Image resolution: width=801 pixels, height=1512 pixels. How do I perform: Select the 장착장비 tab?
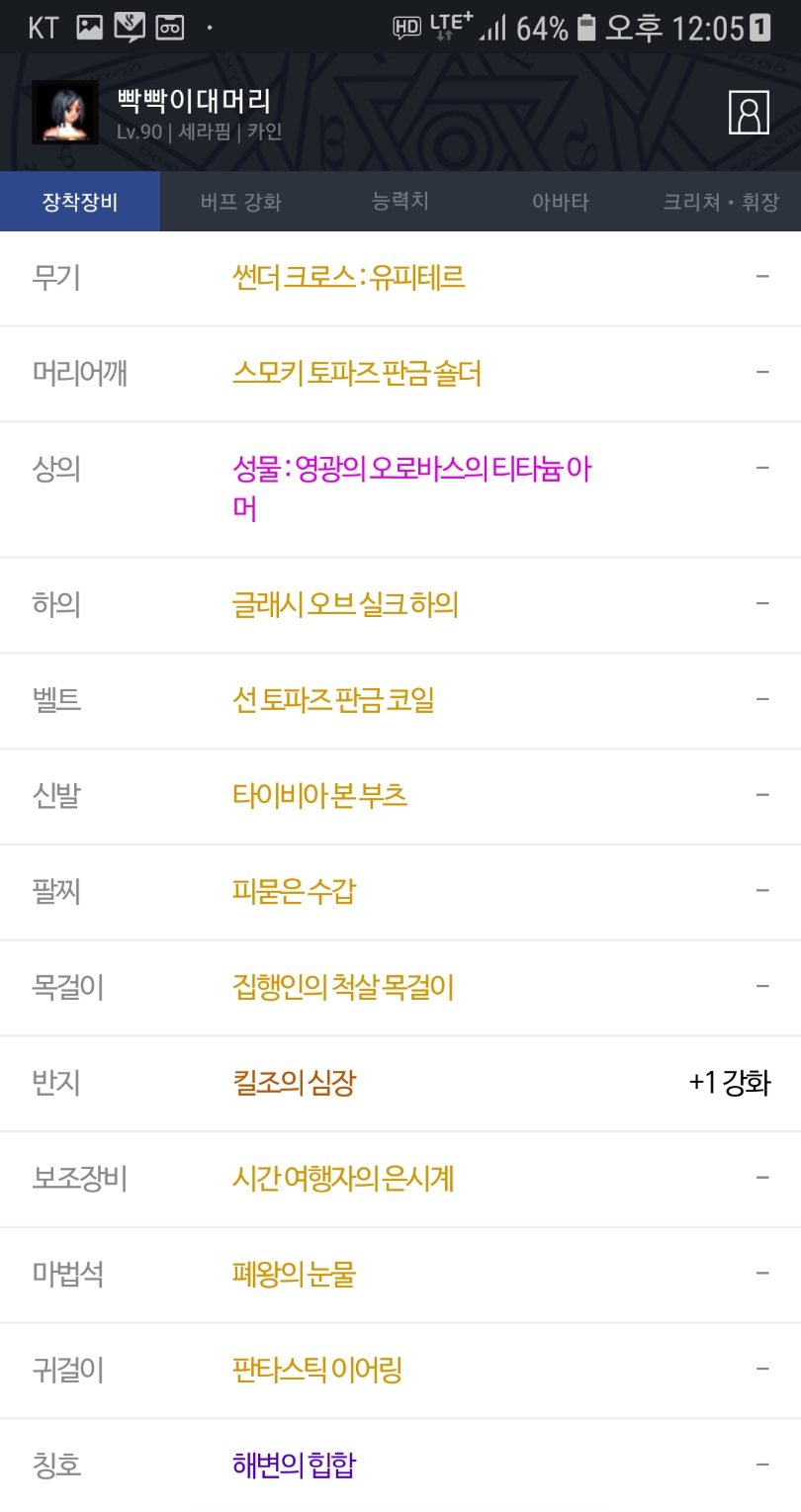(80, 202)
